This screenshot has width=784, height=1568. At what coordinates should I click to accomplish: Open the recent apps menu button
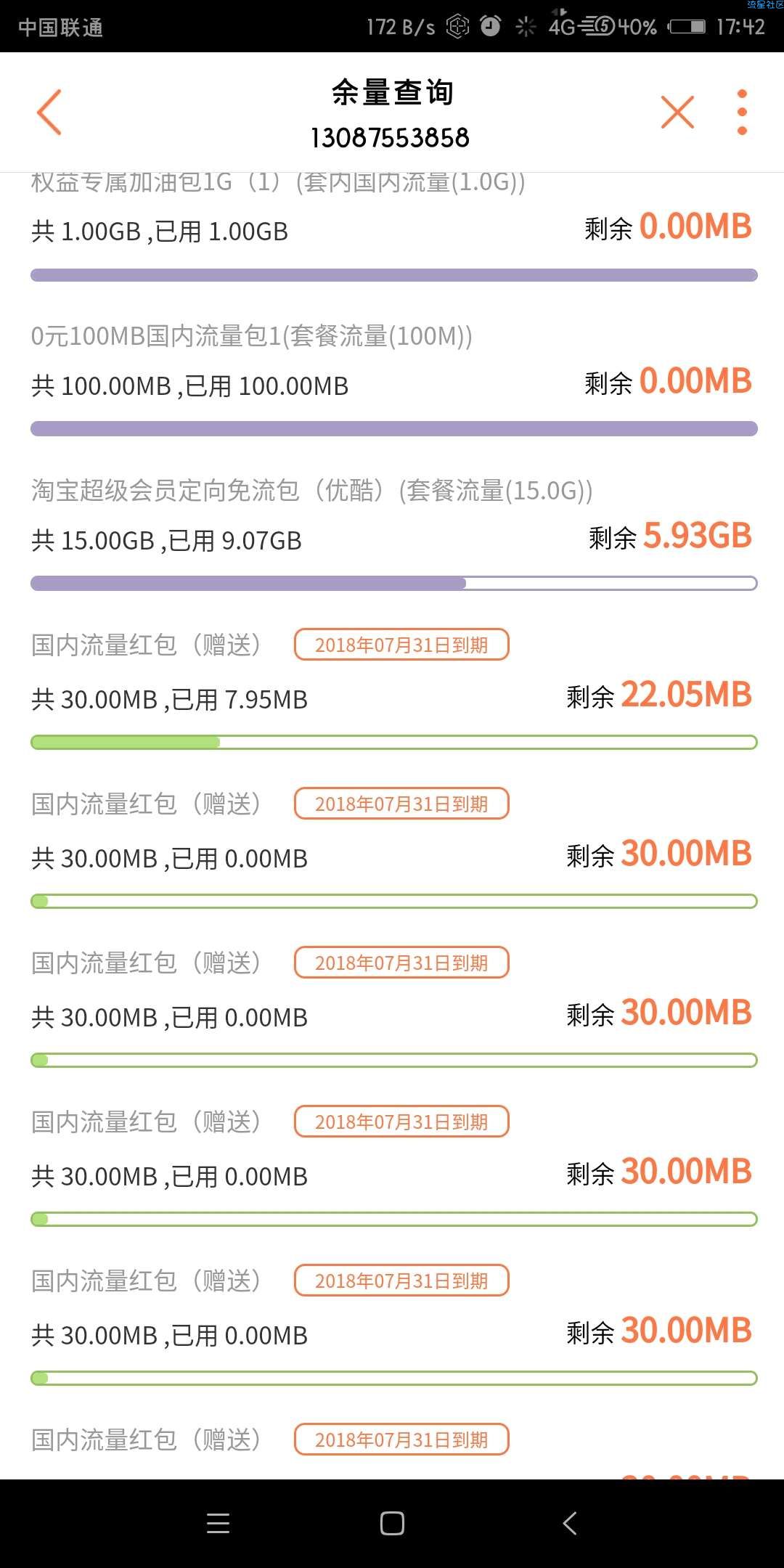[x=218, y=1523]
